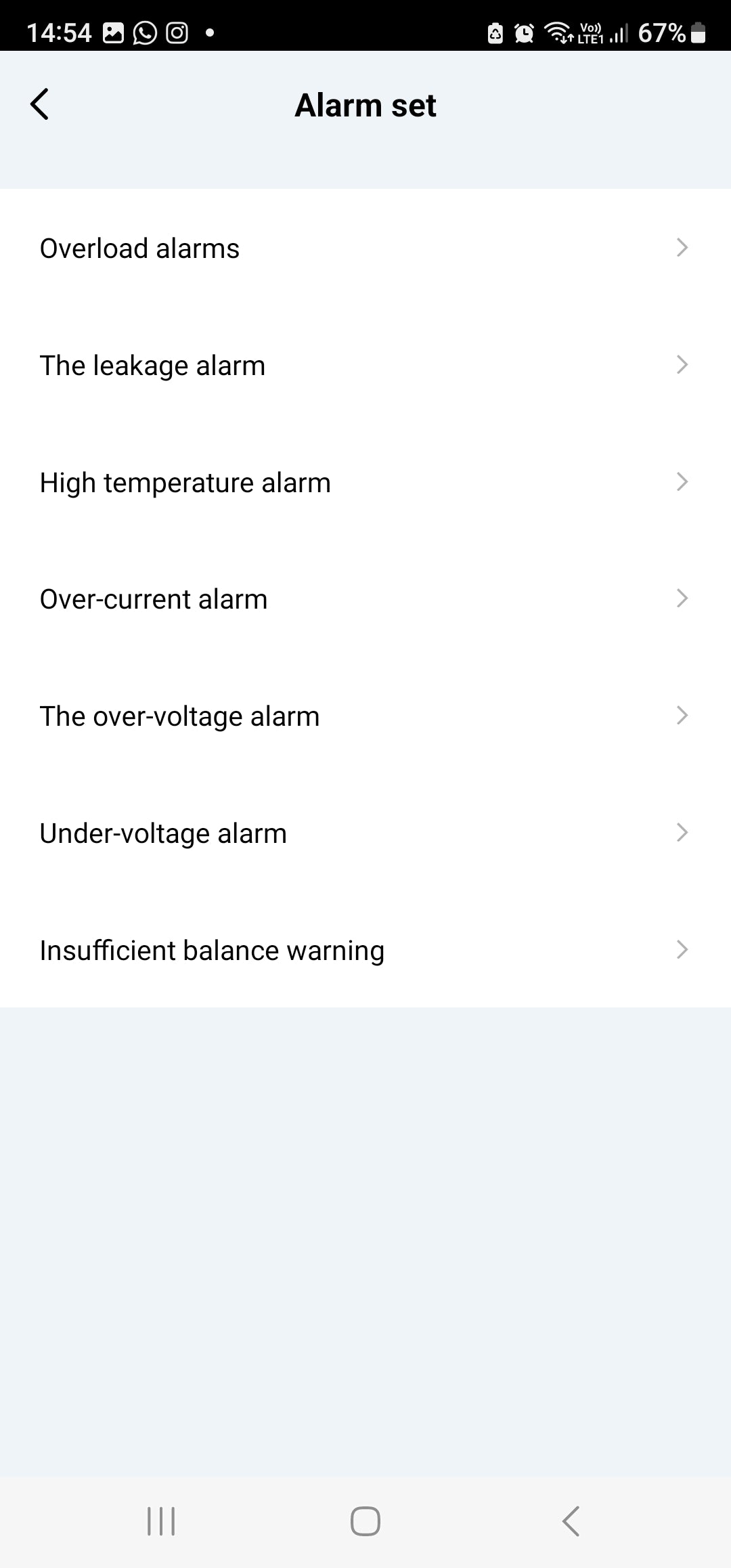The width and height of the screenshot is (731, 1568).
Task: Tap The over-voltage alarm row
Action: pyautogui.click(x=364, y=716)
